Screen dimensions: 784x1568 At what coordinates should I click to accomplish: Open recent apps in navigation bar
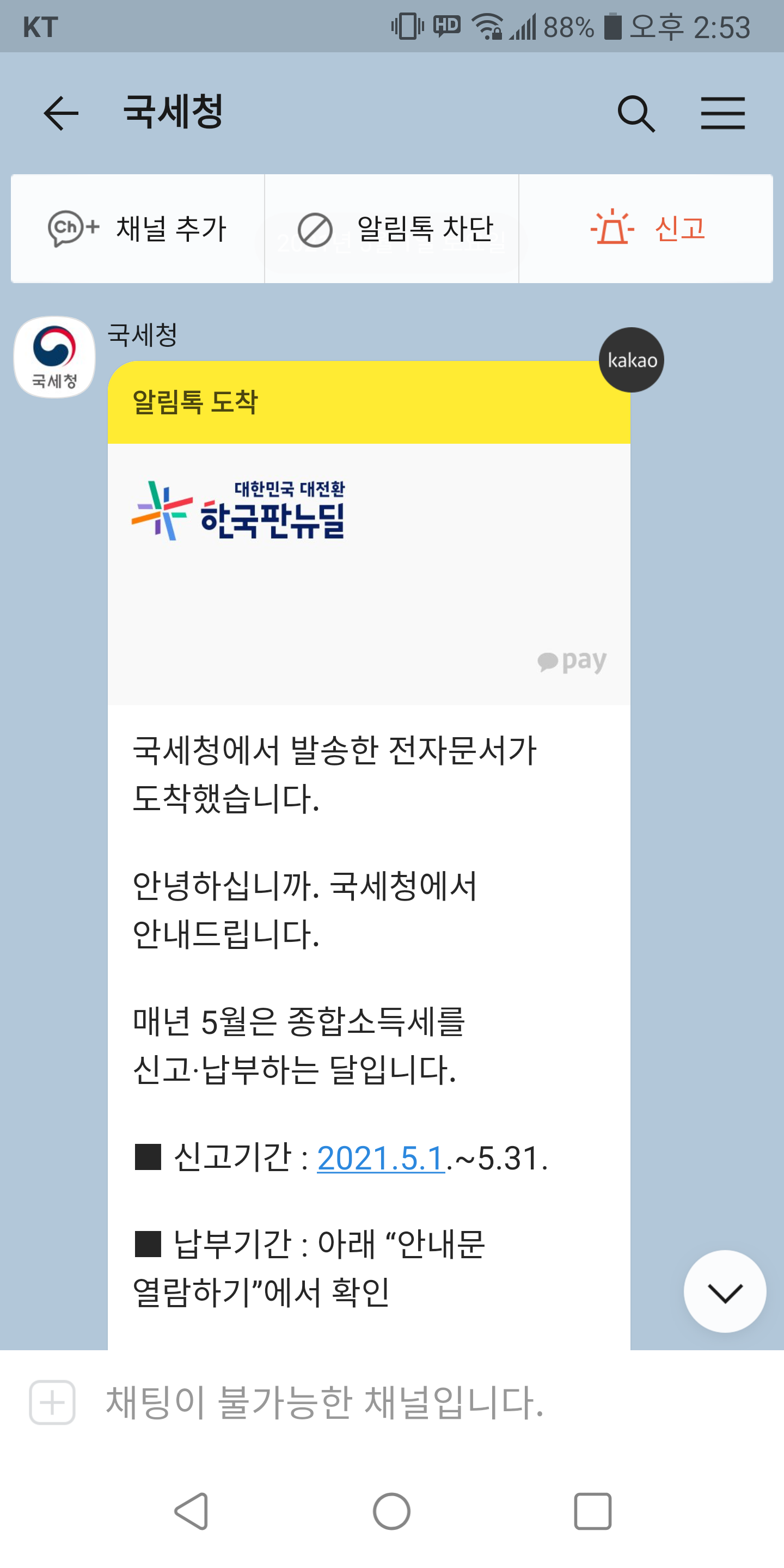pos(592,1511)
